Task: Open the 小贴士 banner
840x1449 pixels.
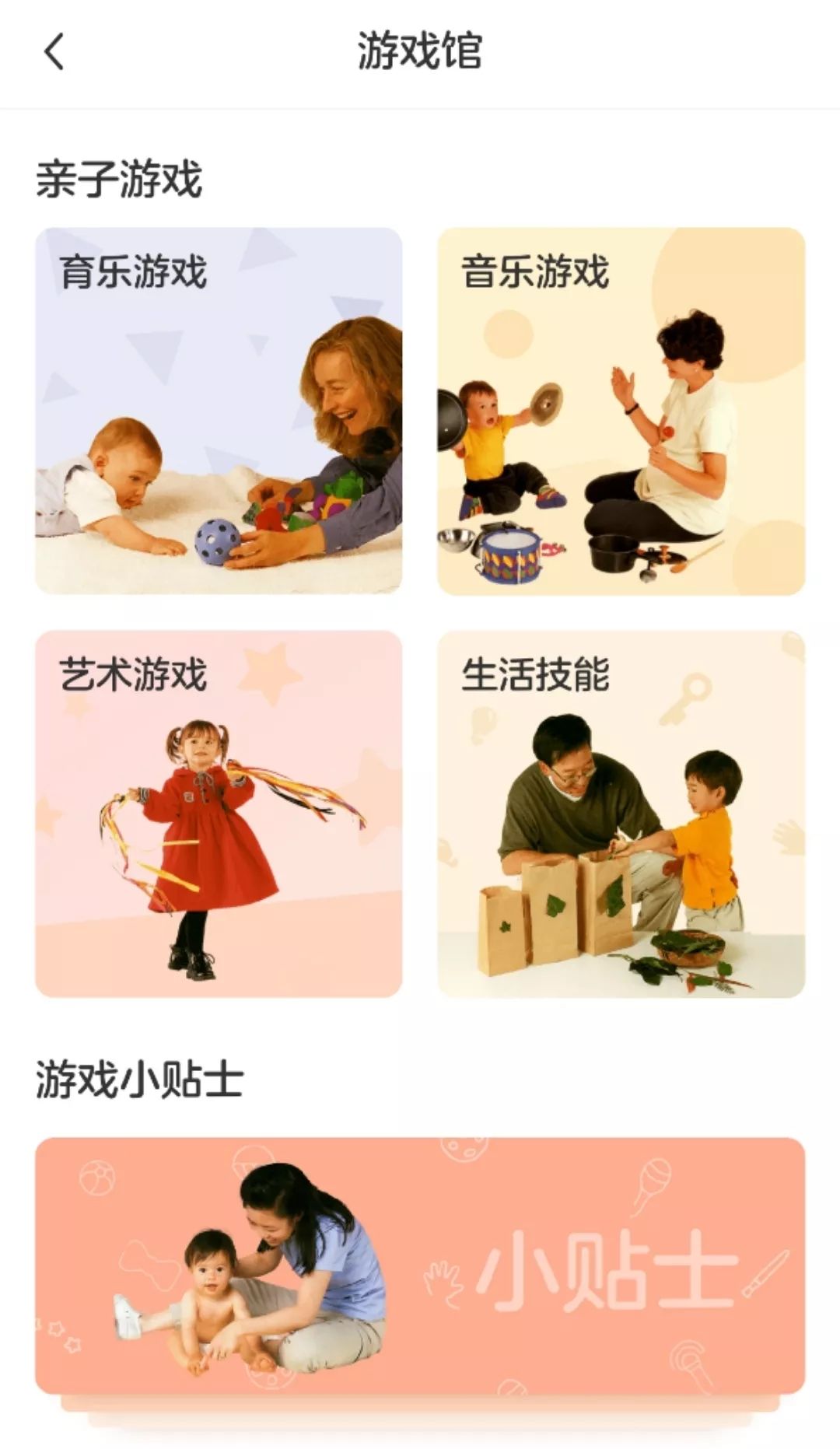Action: (420, 1265)
